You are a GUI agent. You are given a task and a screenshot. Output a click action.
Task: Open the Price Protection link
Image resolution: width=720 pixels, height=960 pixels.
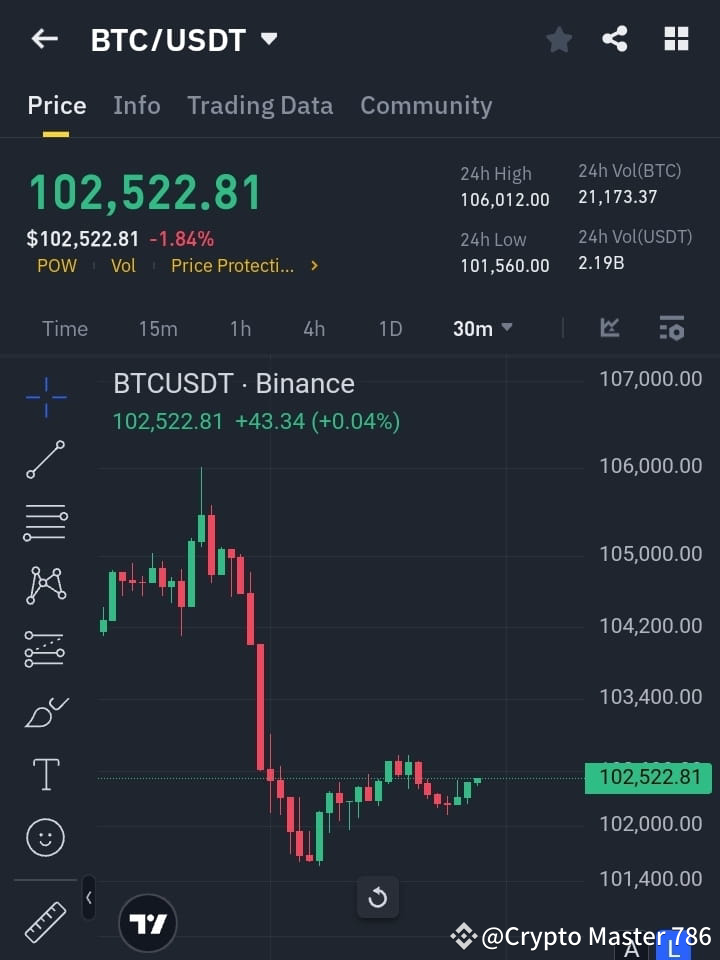[236, 265]
